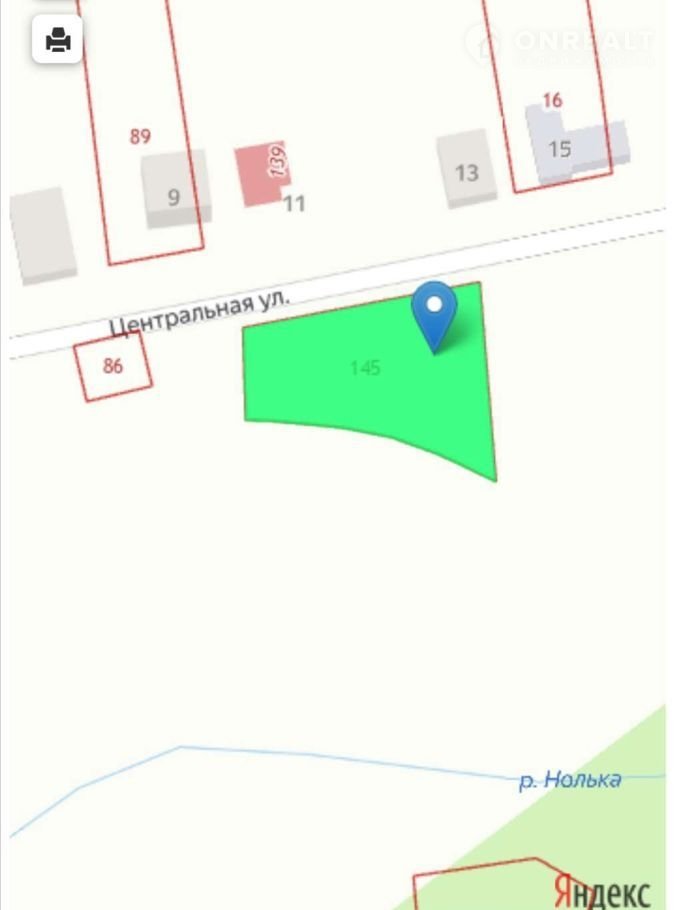Tap the print map icon
The height and width of the screenshot is (910, 675).
pyautogui.click(x=57, y=40)
